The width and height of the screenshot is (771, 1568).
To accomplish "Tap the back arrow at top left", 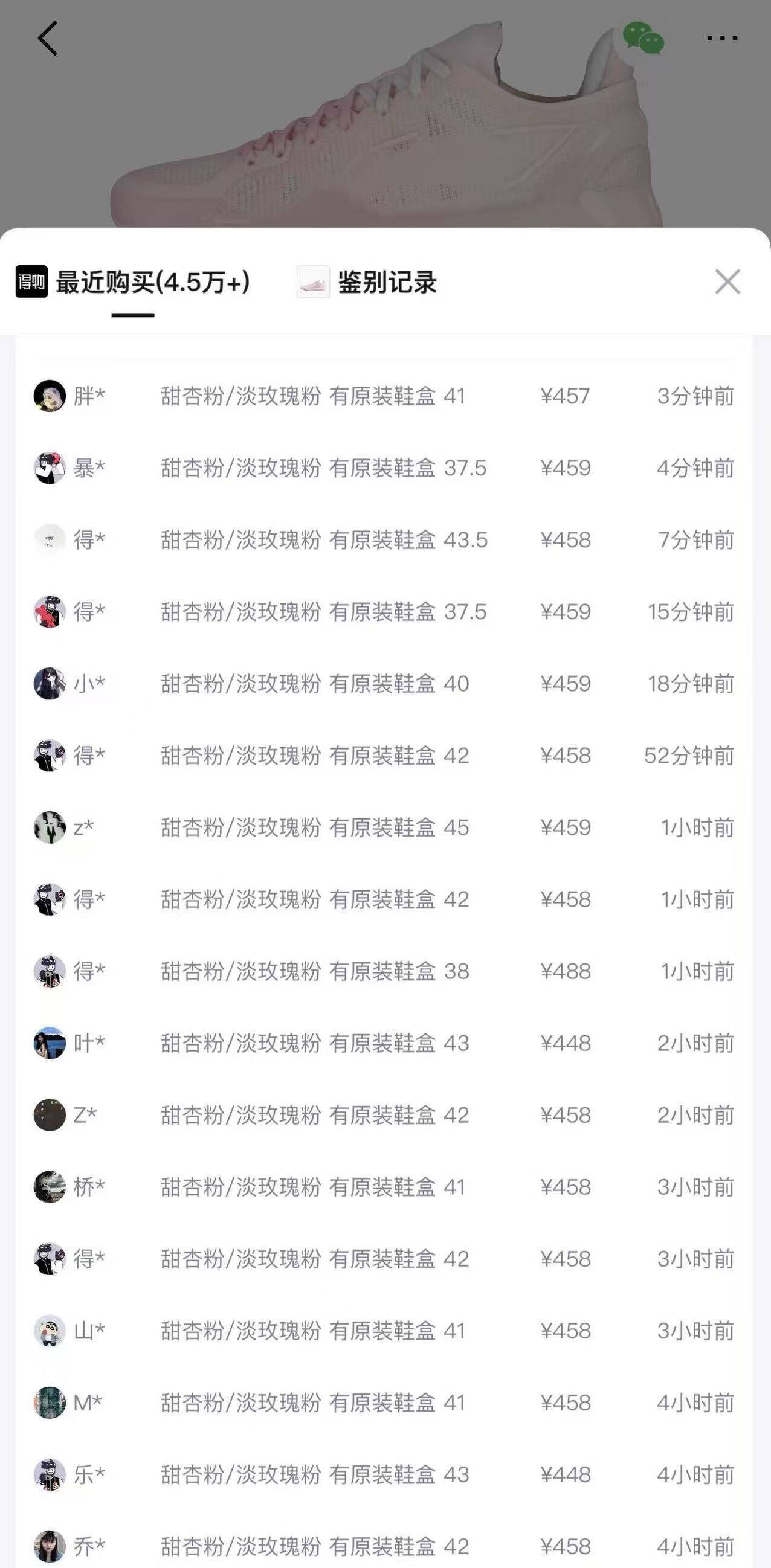I will click(48, 39).
